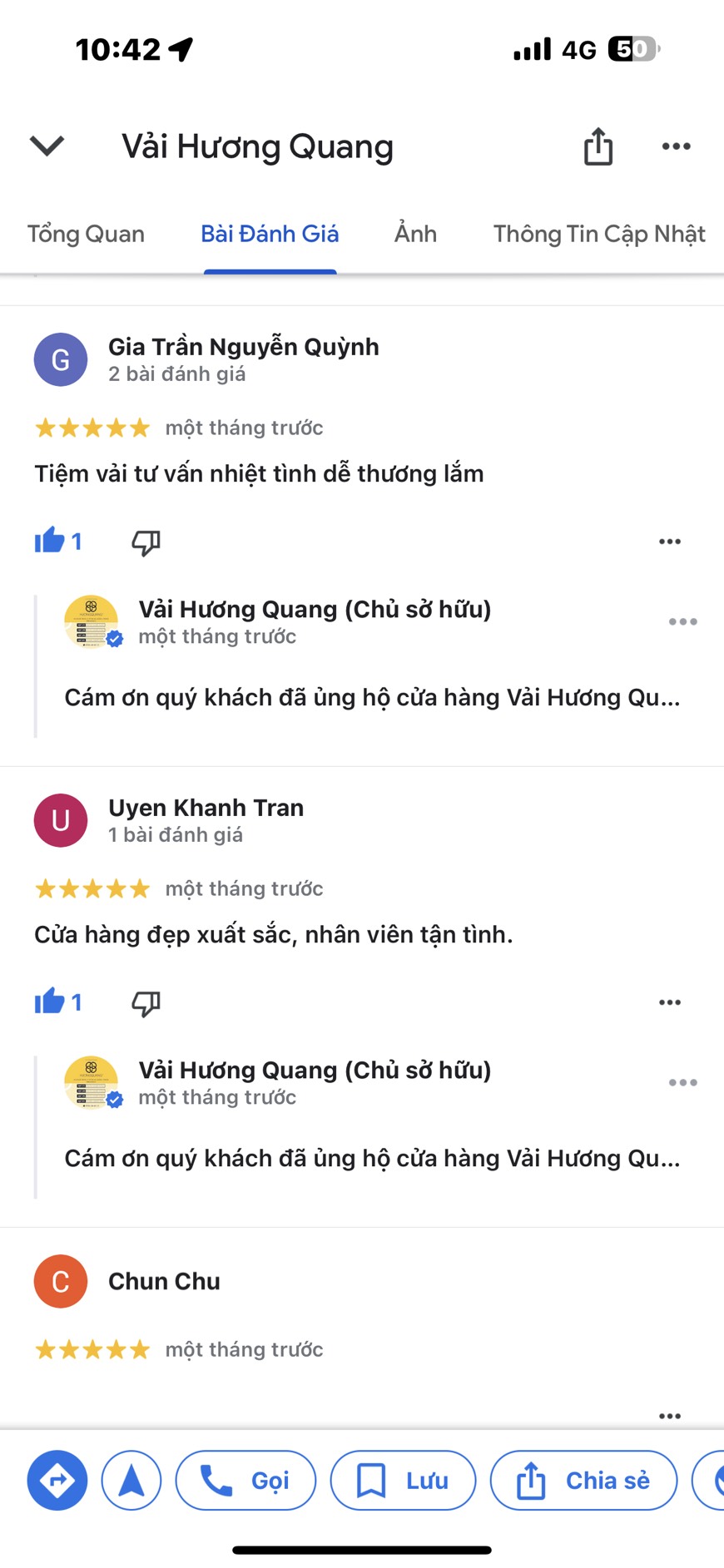This screenshot has width=724, height=1568.
Task: Open the overflow menu in the header
Action: click(676, 146)
